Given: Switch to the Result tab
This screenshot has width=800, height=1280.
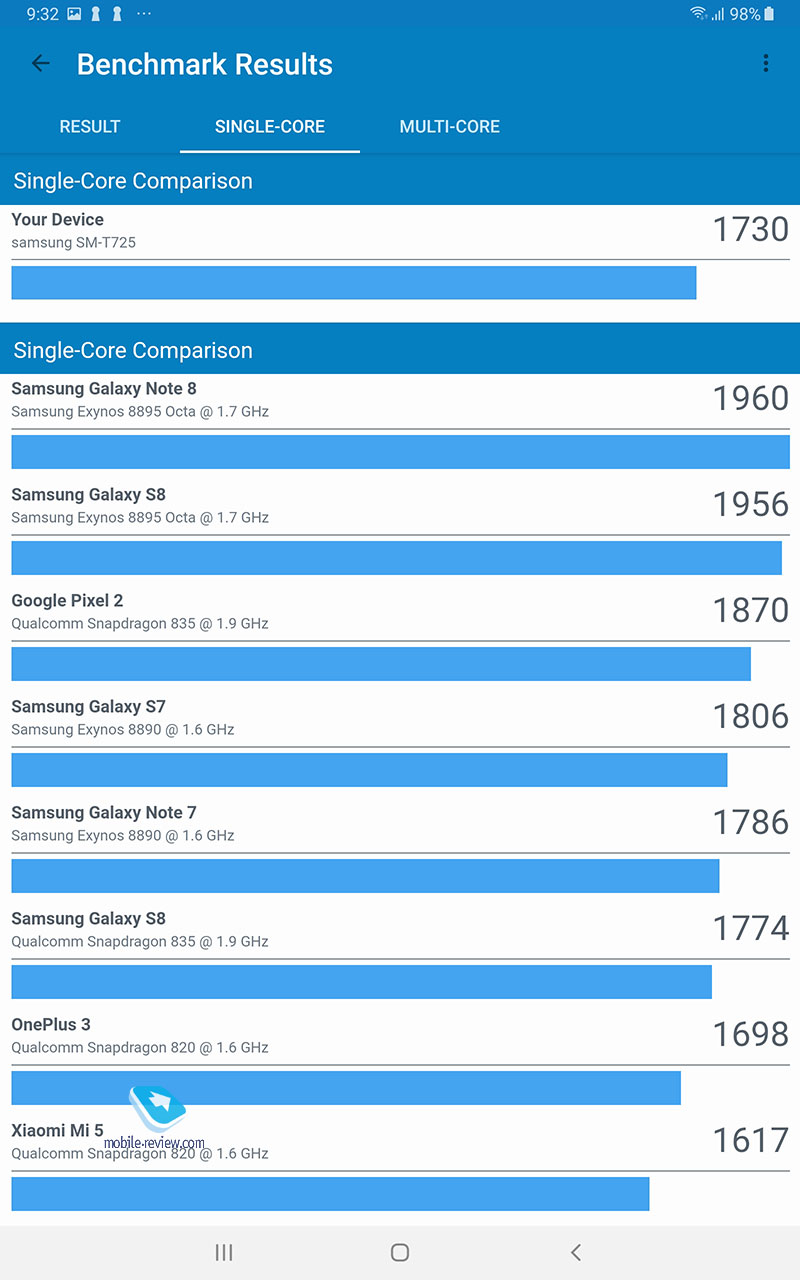Looking at the screenshot, I should click(90, 127).
